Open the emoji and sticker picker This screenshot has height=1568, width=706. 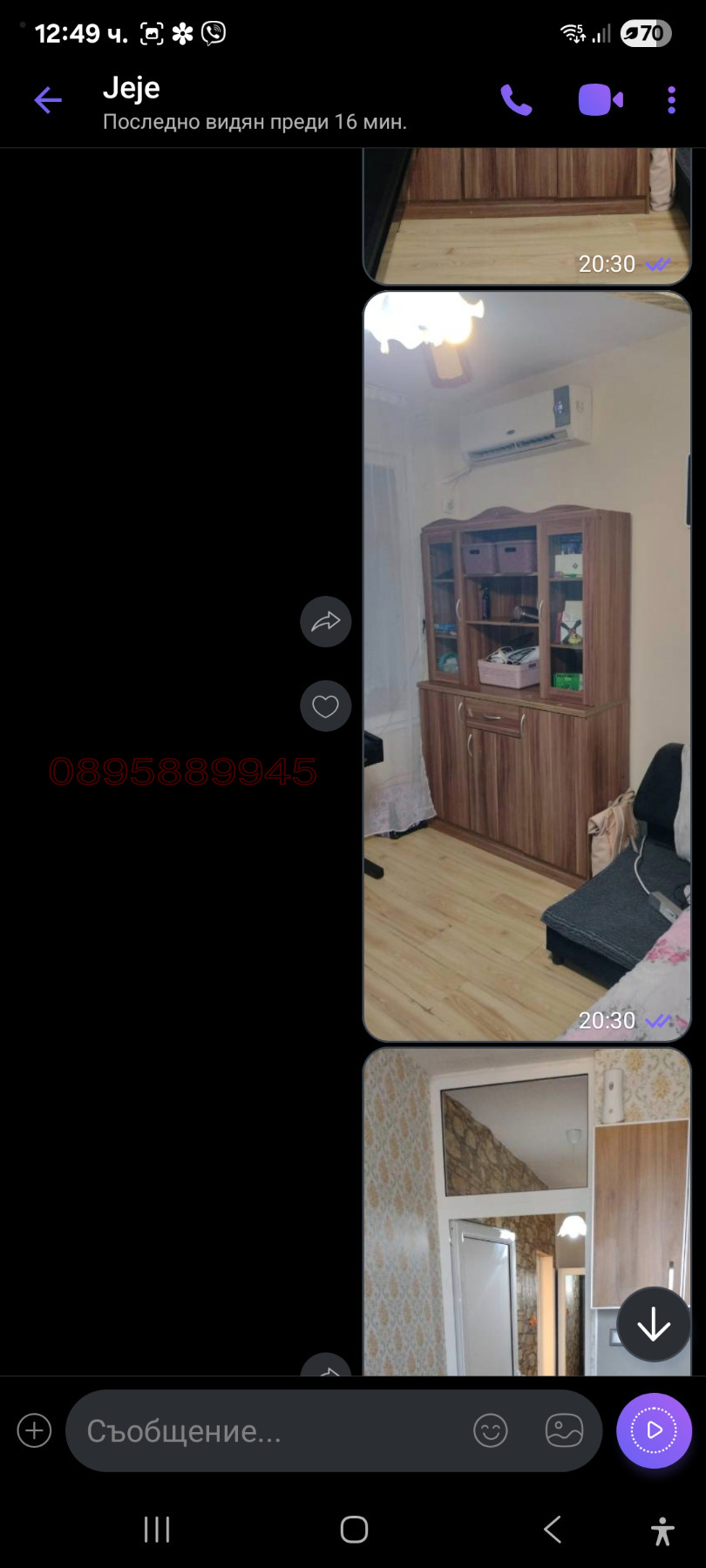click(490, 1430)
